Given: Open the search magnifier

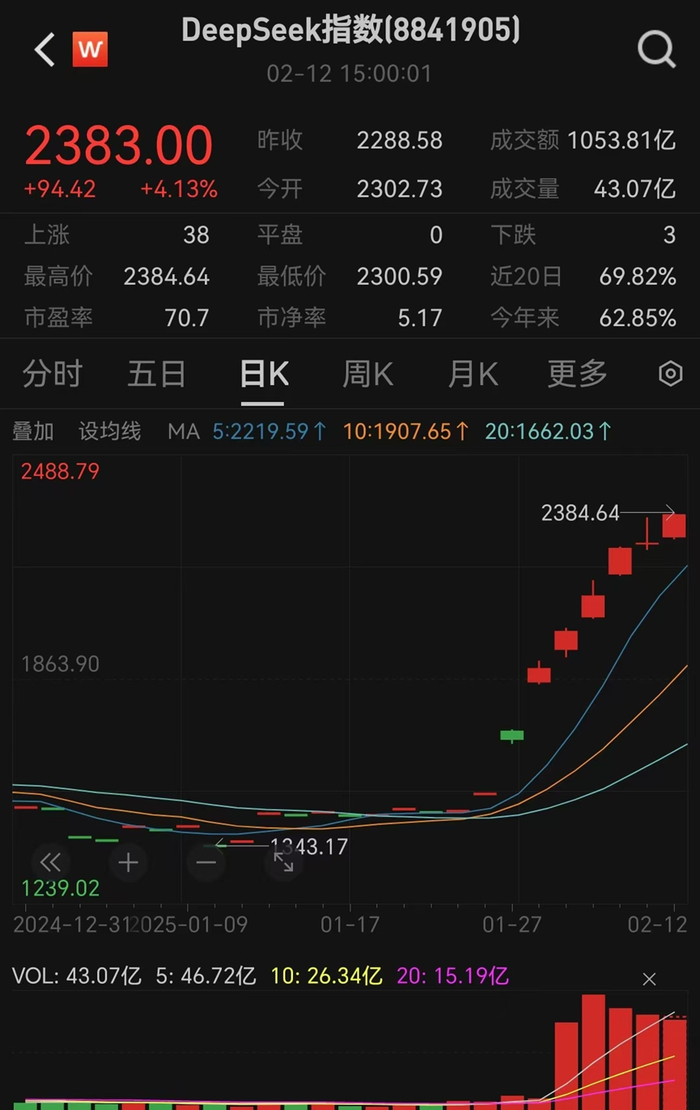Looking at the screenshot, I should coord(656,48).
